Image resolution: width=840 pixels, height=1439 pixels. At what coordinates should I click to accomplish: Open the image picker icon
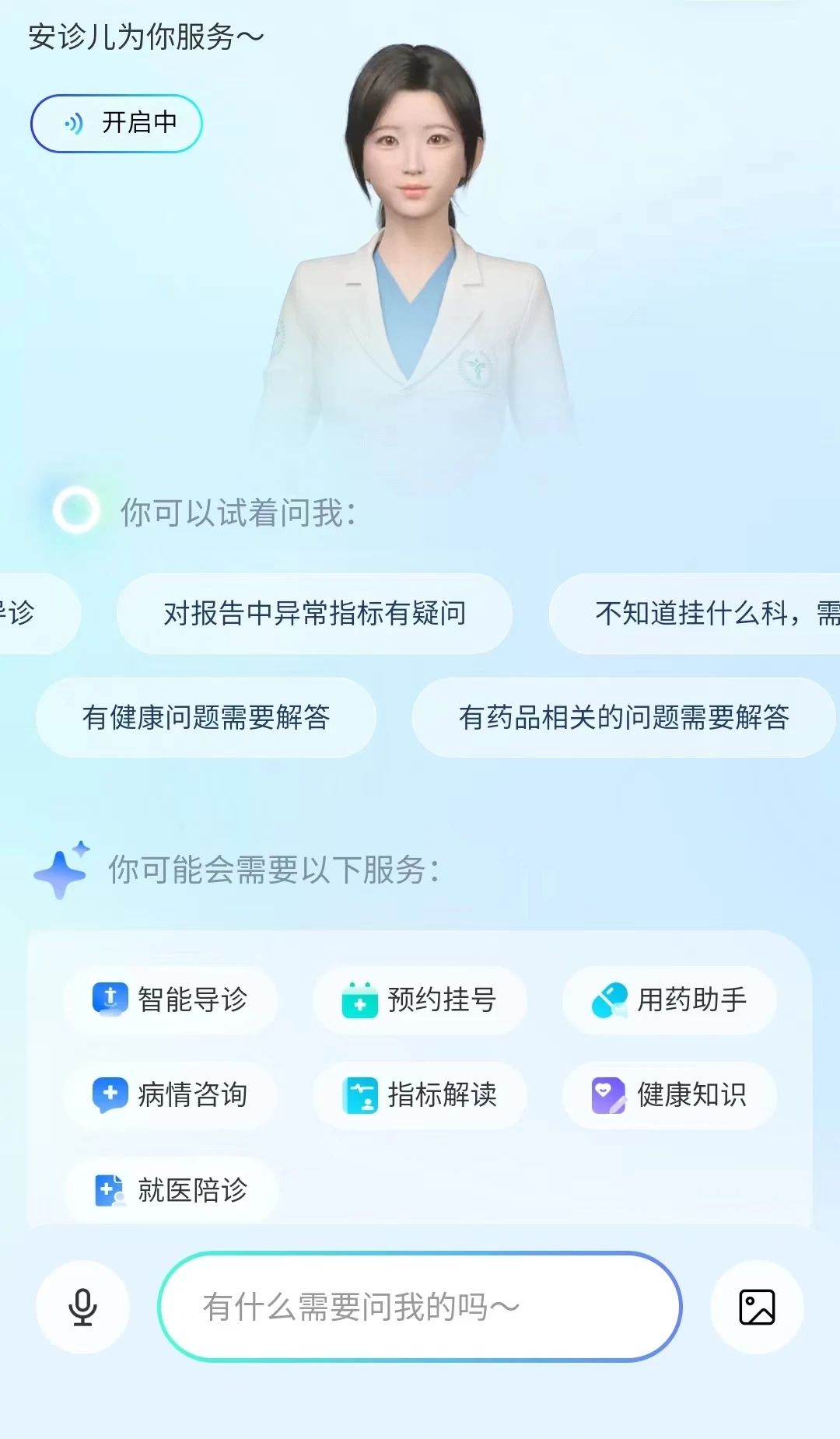point(757,1308)
